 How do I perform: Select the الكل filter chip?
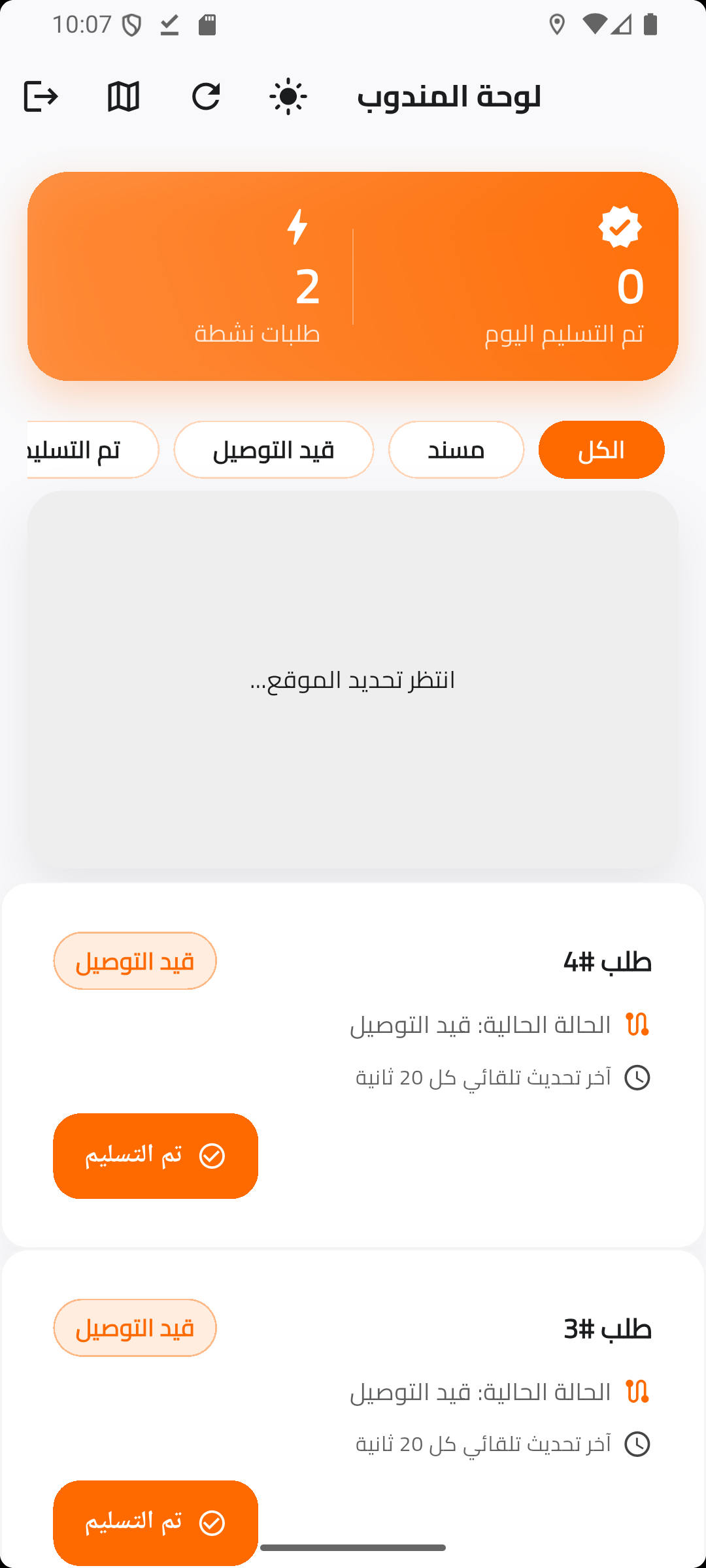tap(601, 449)
